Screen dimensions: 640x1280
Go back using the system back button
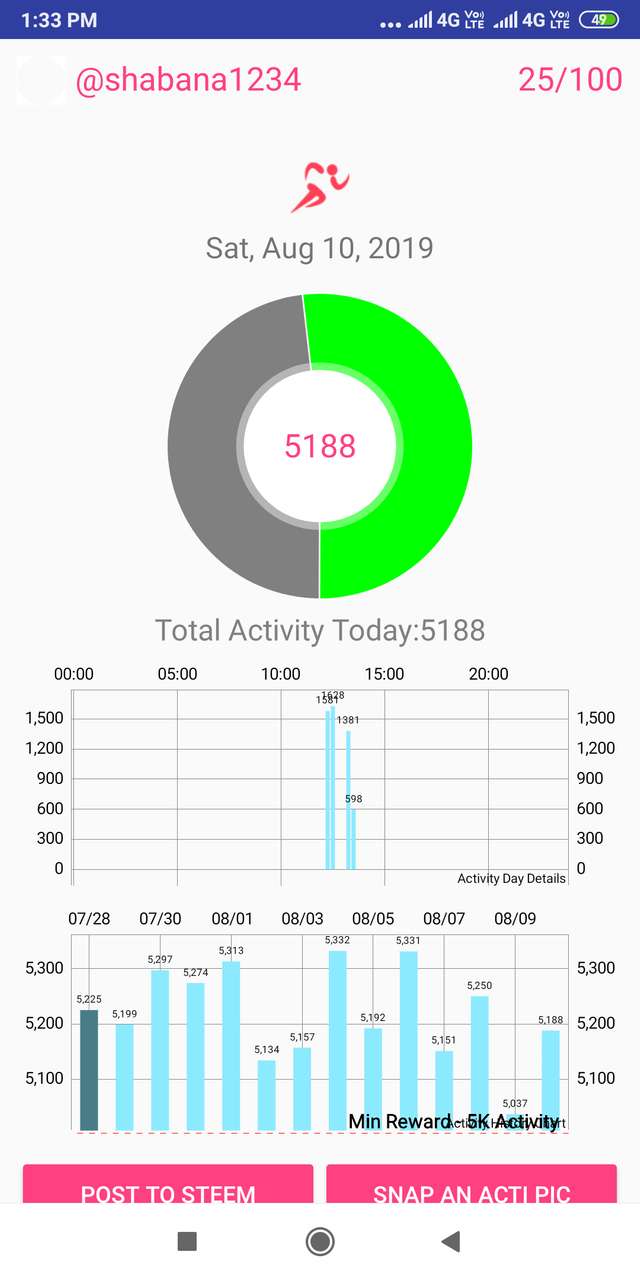pos(451,1241)
